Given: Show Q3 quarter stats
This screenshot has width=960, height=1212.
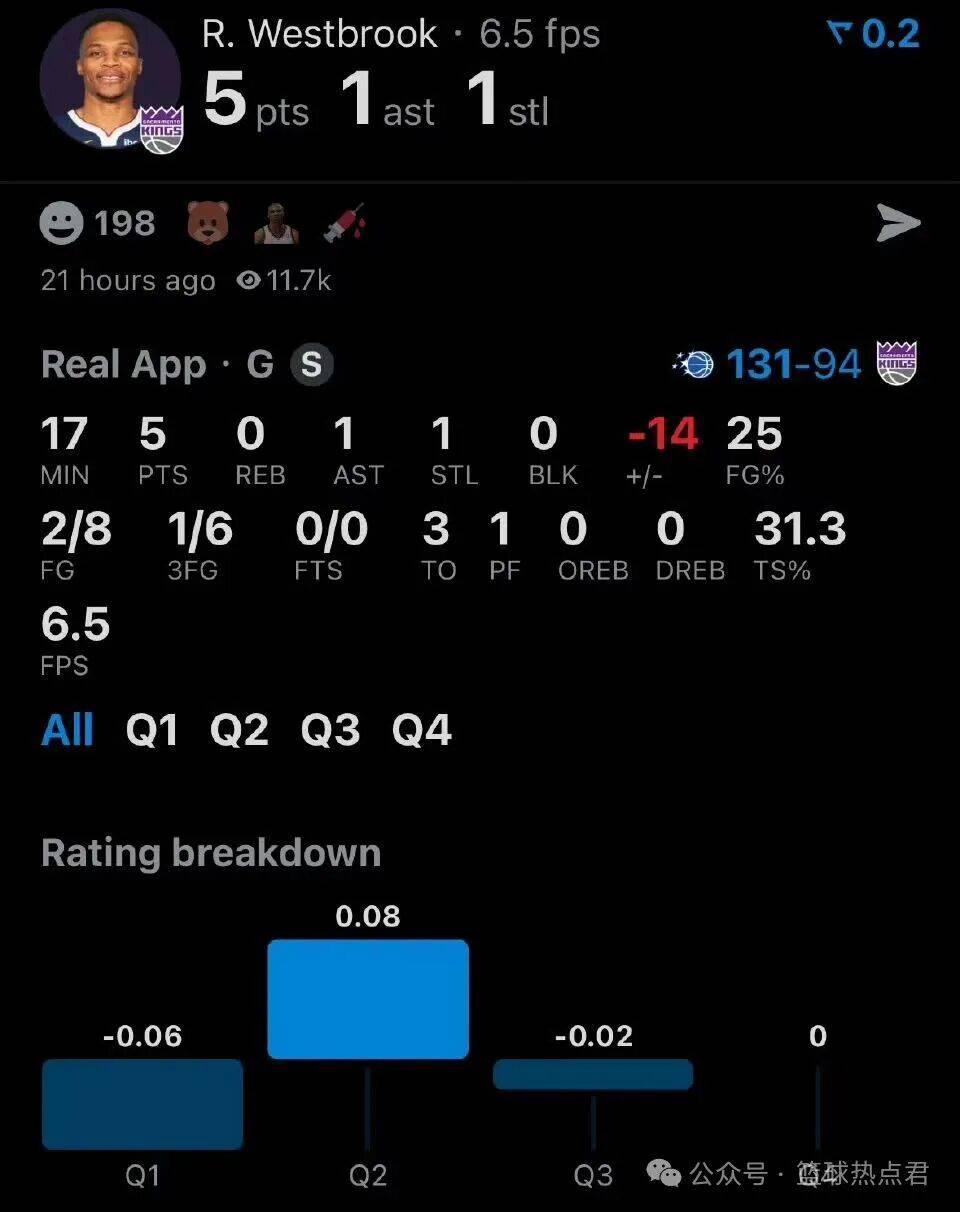Looking at the screenshot, I should coord(330,731).
